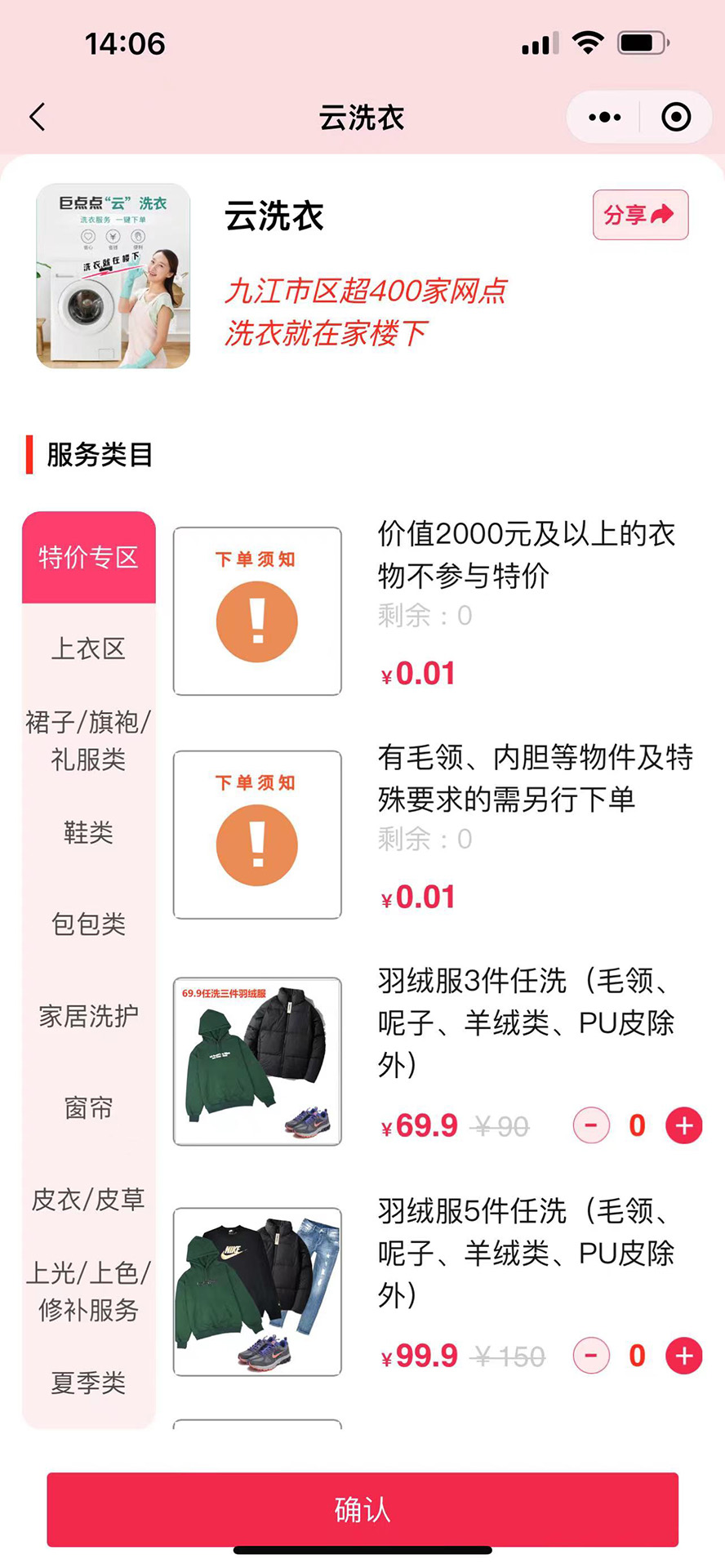
Task: Open the 皮衣/皮草 category
Action: tap(89, 1200)
